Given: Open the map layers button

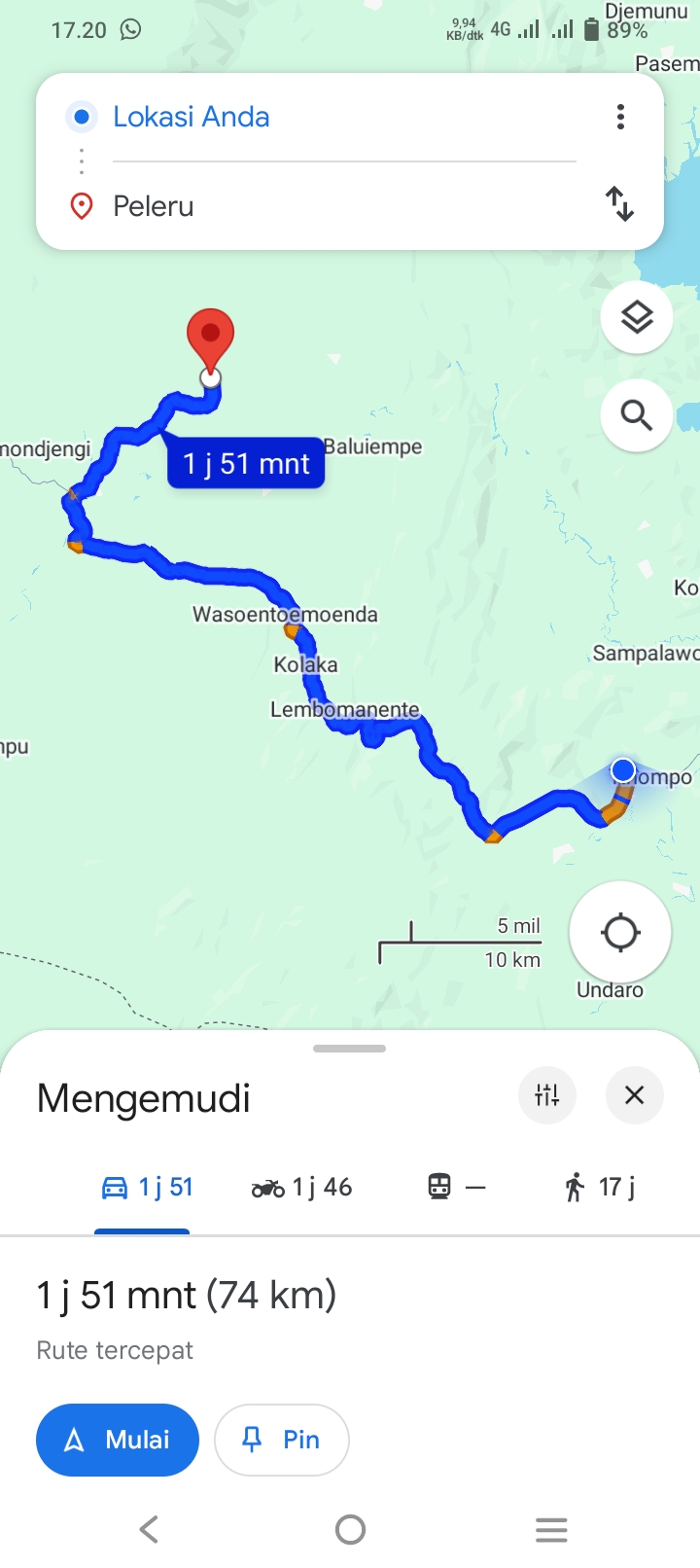Looking at the screenshot, I should coord(637,318).
